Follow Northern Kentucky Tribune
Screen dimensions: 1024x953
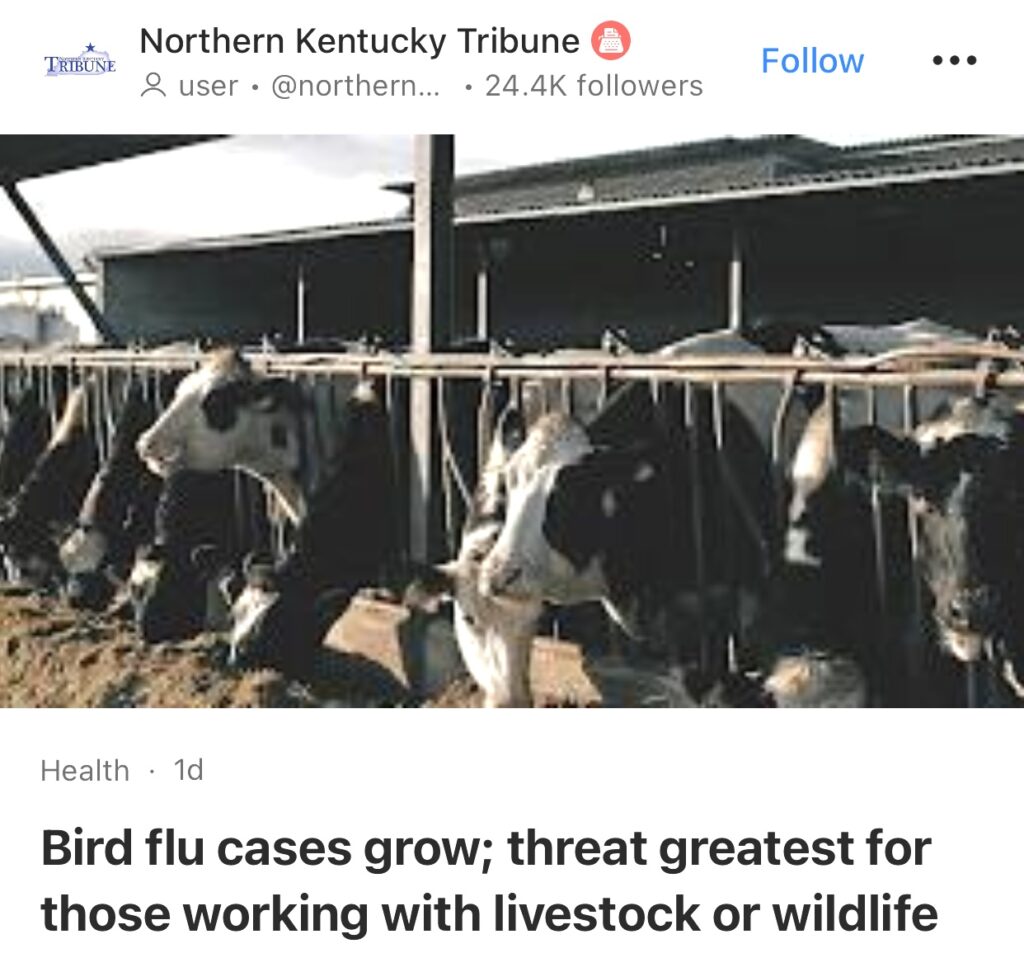coord(812,61)
